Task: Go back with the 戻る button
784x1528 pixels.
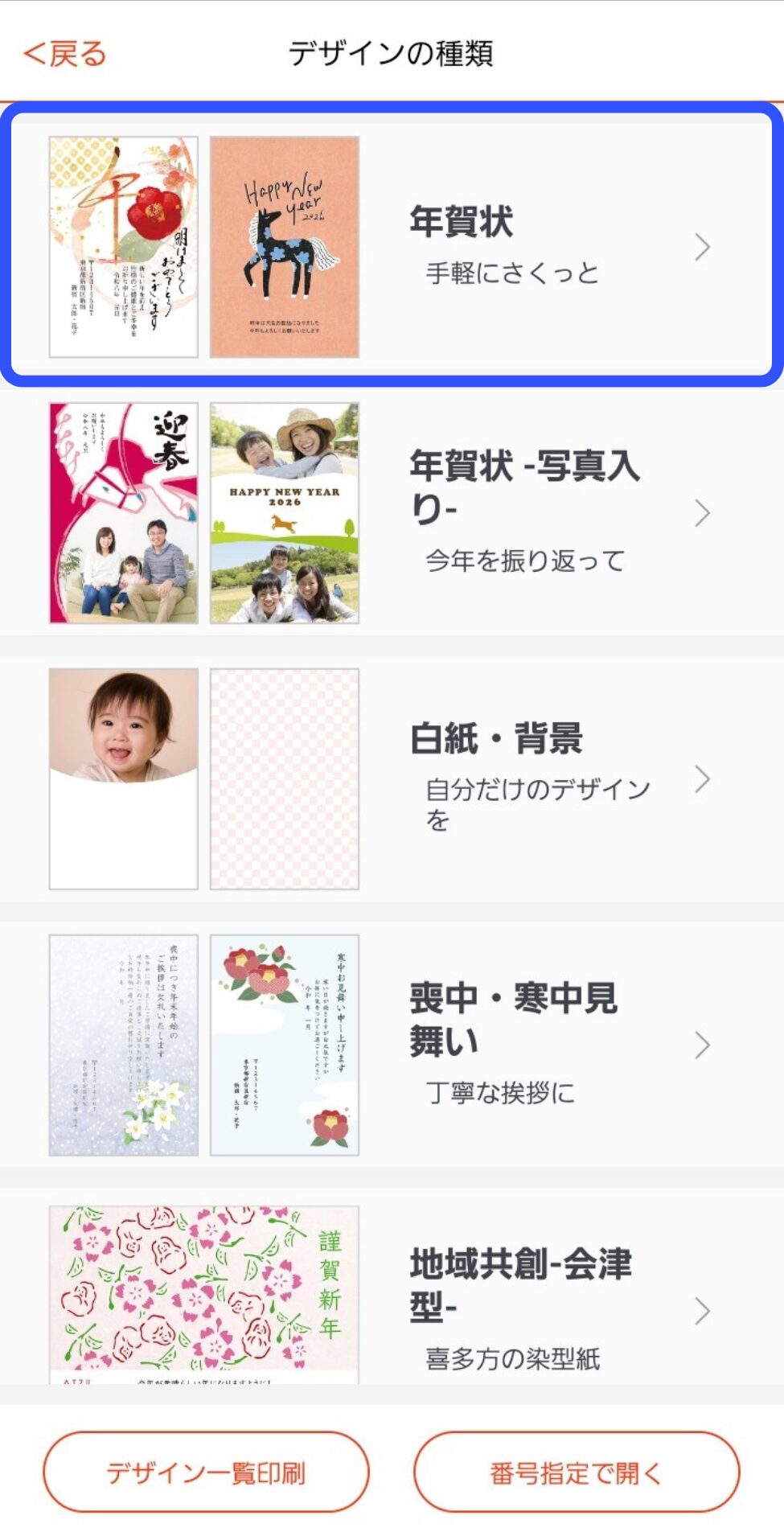Action: pyautogui.click(x=64, y=54)
